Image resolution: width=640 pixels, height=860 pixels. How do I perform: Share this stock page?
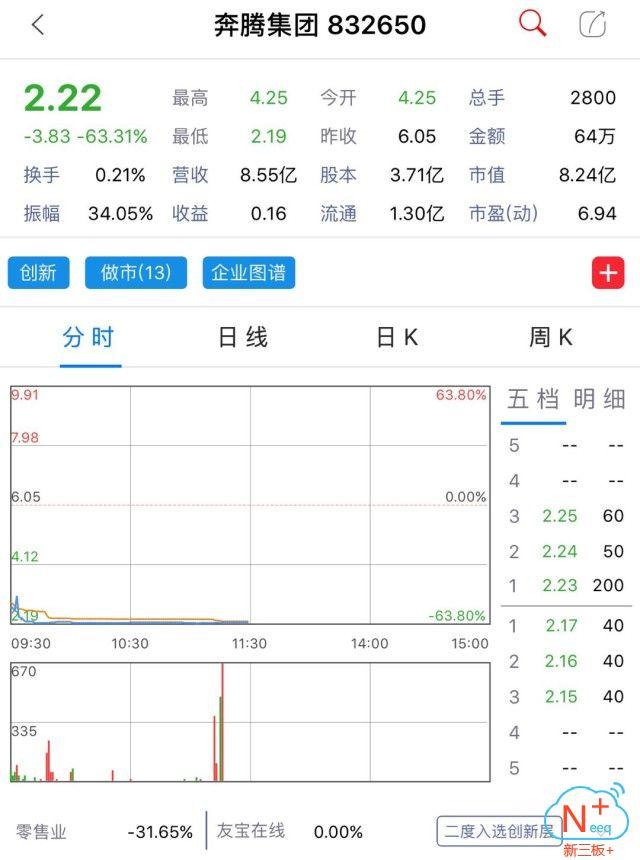pos(593,25)
